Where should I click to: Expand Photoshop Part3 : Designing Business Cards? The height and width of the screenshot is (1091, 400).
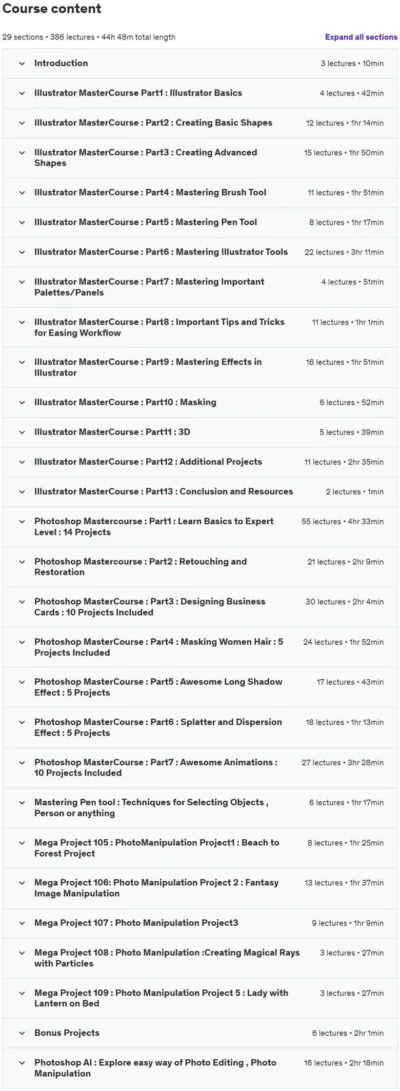(200, 607)
